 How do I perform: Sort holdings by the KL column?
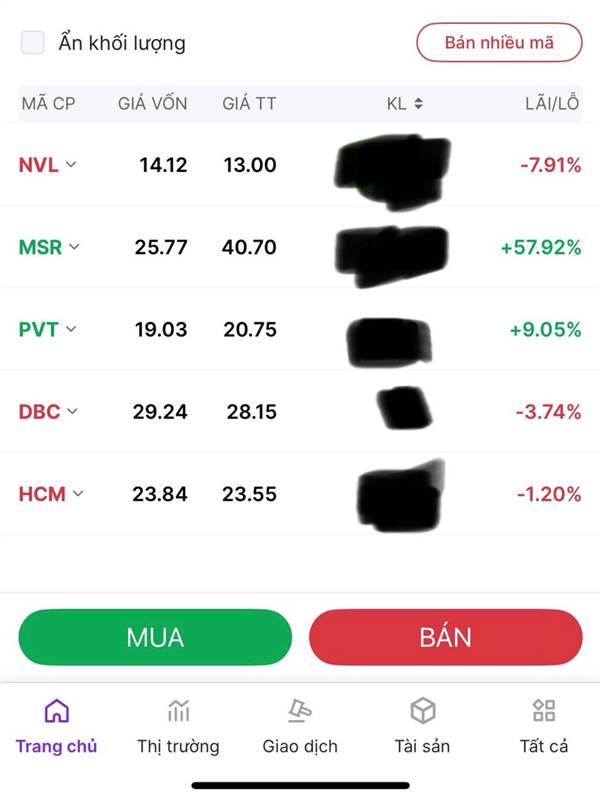[405, 103]
